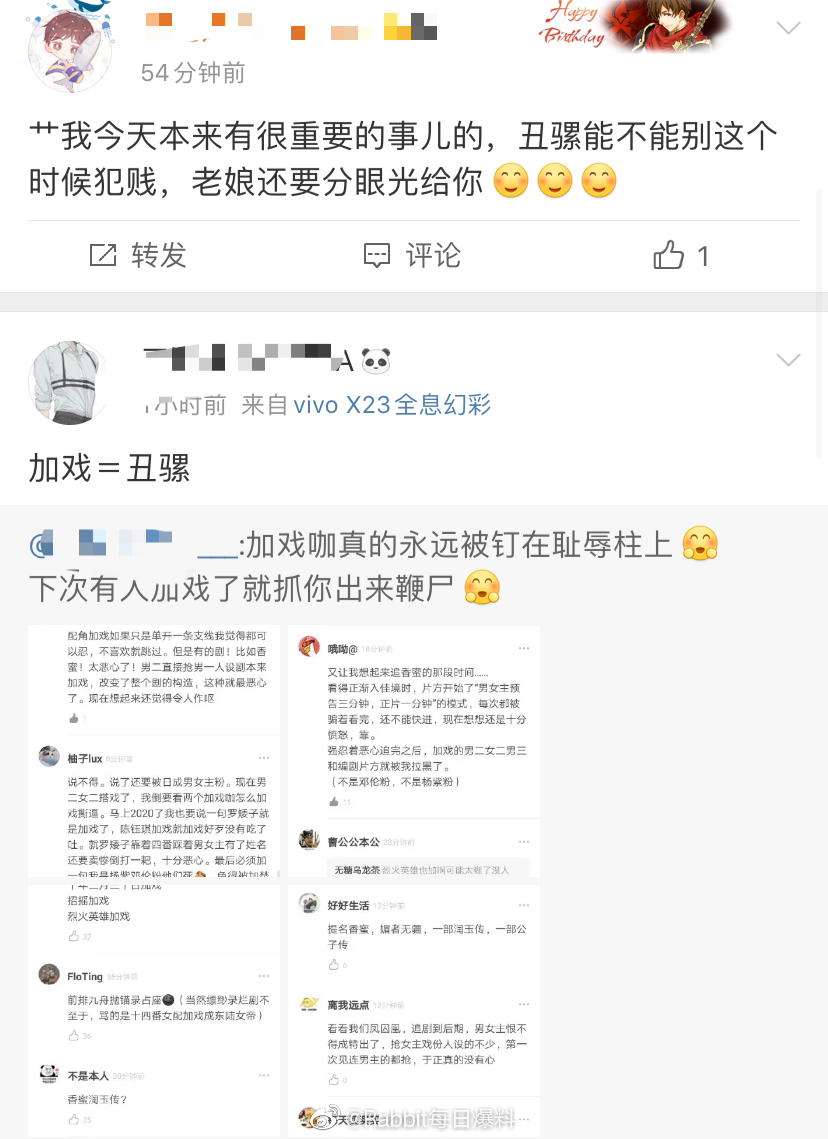Like the post about 丑骡

tap(682, 255)
